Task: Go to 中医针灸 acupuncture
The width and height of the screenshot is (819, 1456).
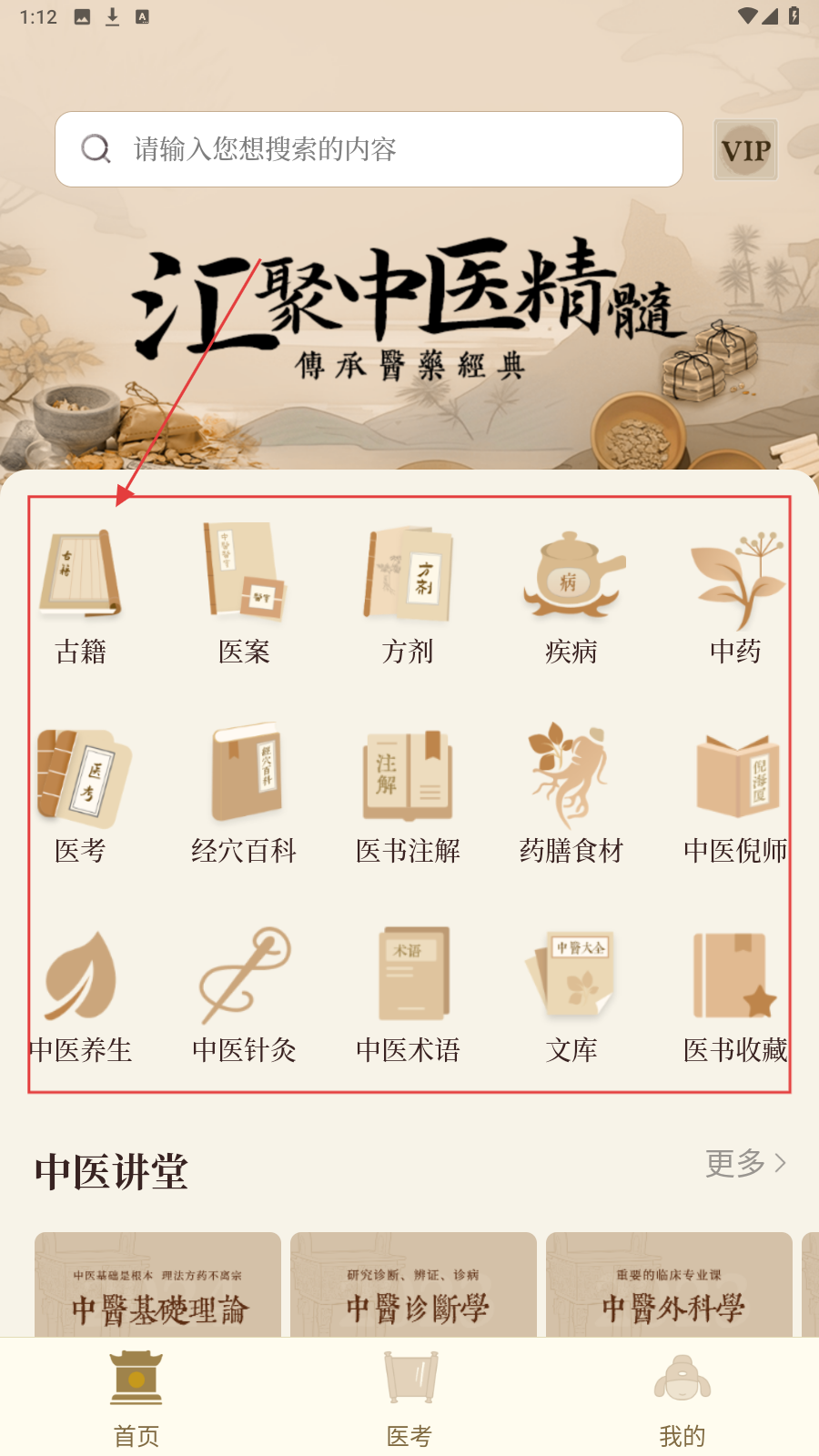Action: point(244,992)
